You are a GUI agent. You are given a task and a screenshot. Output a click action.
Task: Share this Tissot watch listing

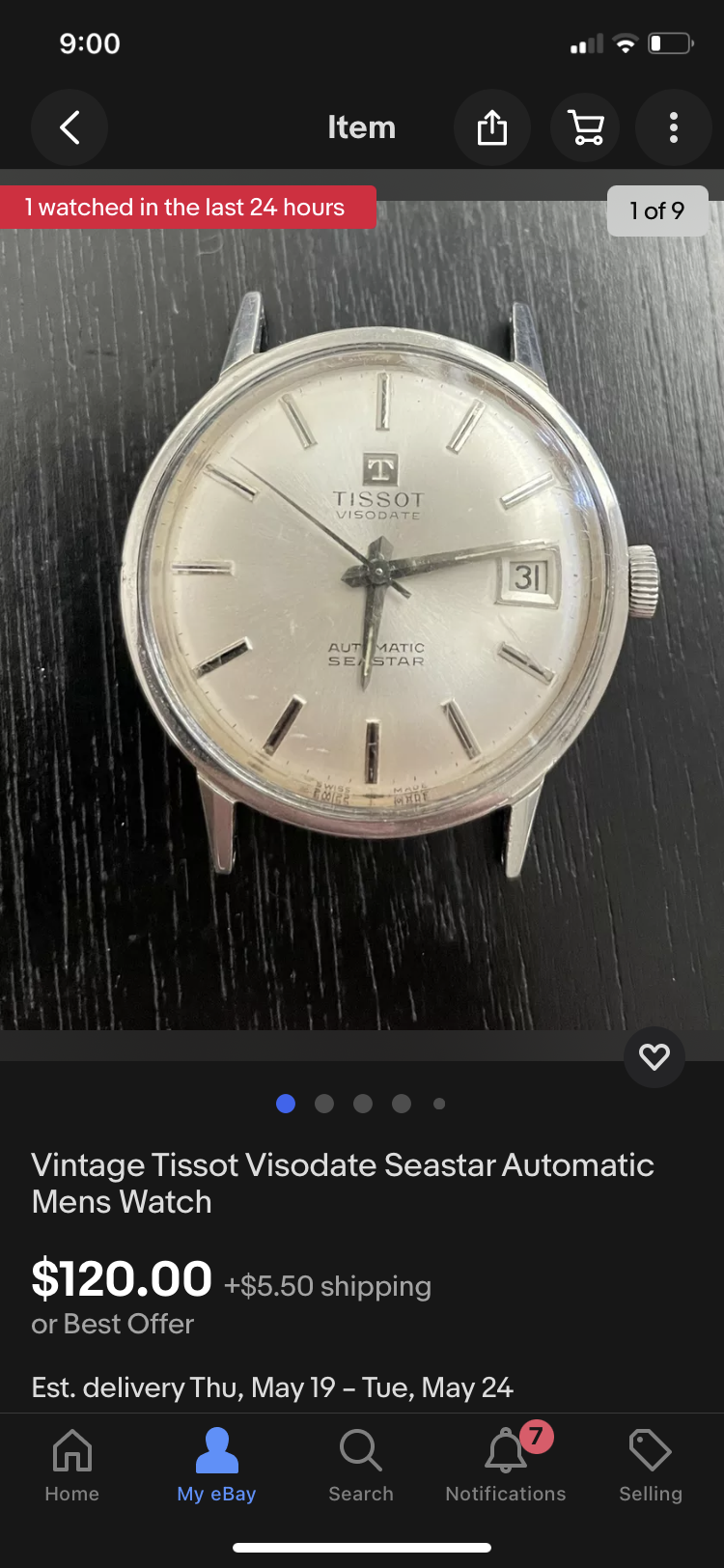[x=492, y=127]
